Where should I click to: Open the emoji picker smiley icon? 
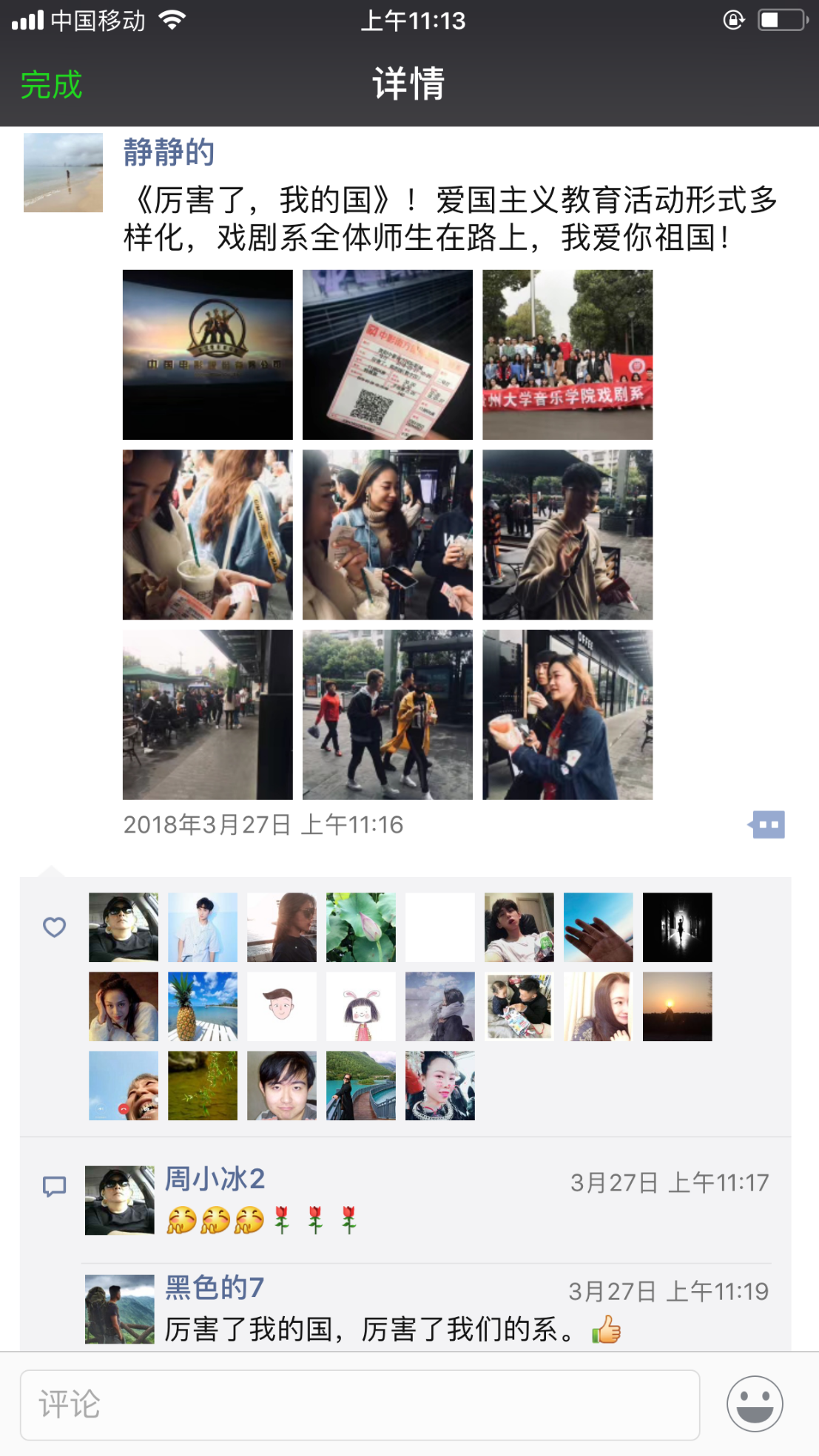pos(755,1404)
